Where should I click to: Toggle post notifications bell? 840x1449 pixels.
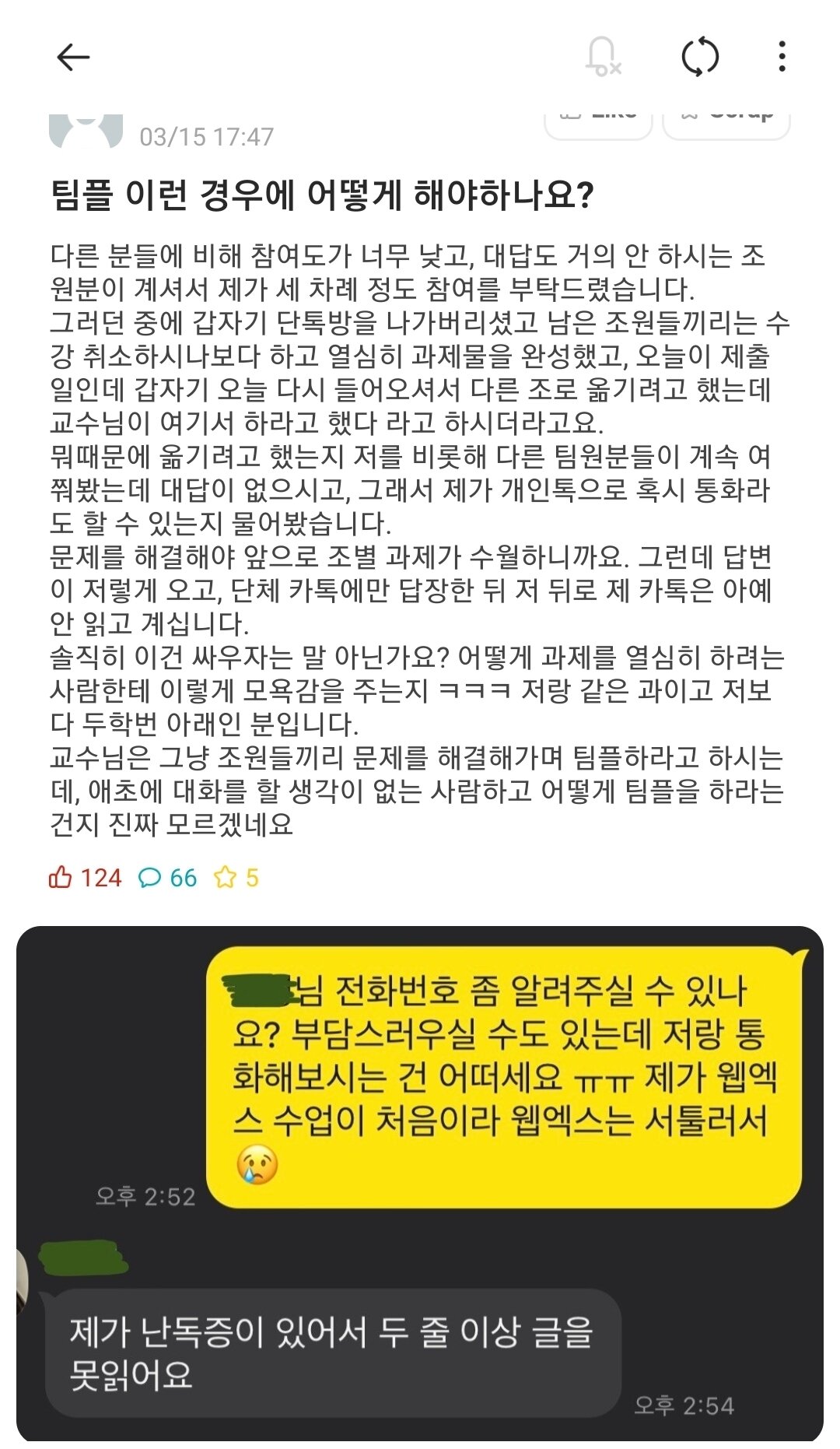pos(603,58)
